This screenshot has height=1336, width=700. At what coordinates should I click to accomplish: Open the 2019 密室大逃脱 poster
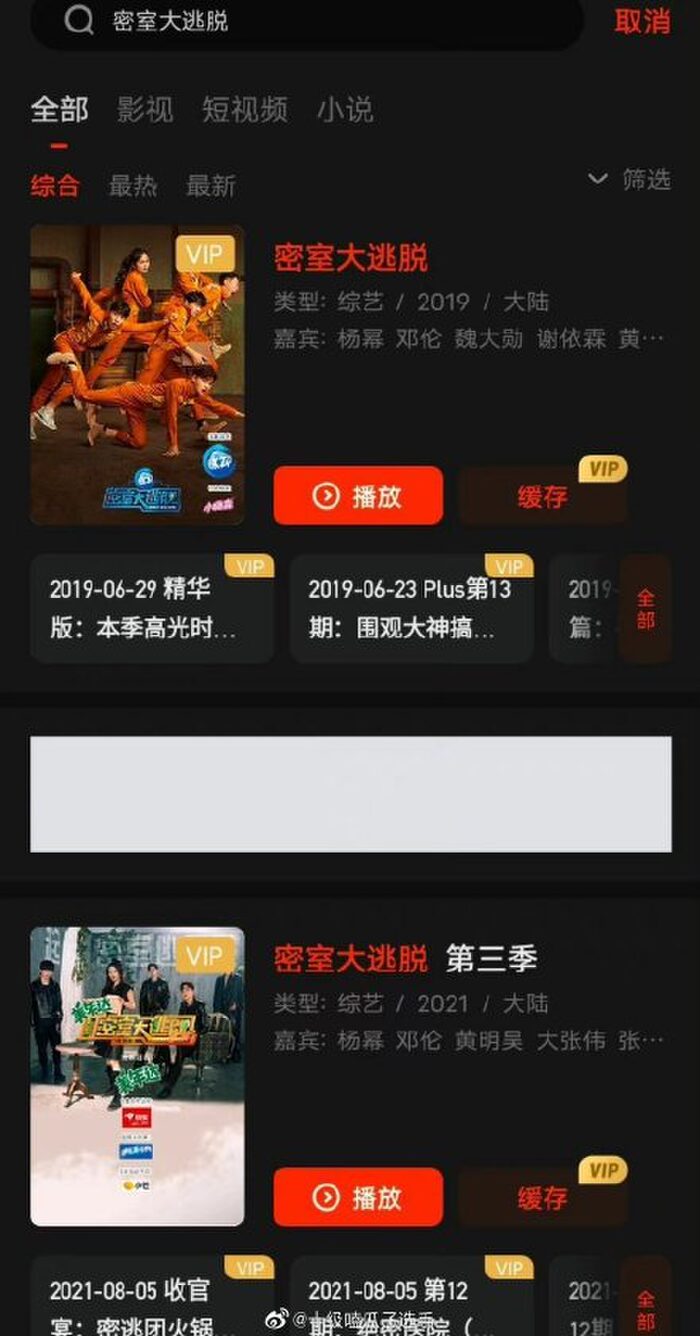[x=137, y=375]
